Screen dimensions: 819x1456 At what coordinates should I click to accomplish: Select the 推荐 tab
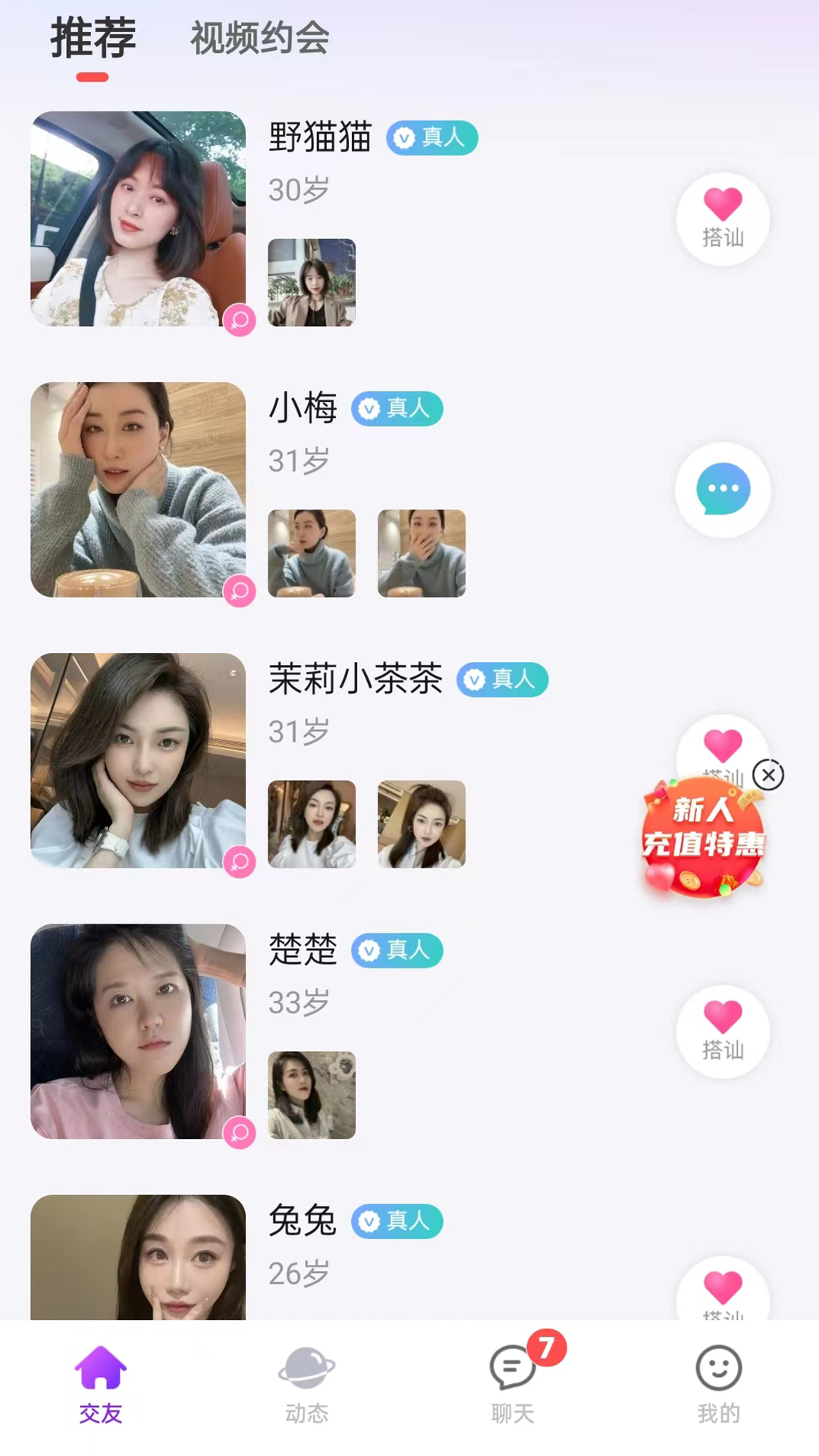93,39
